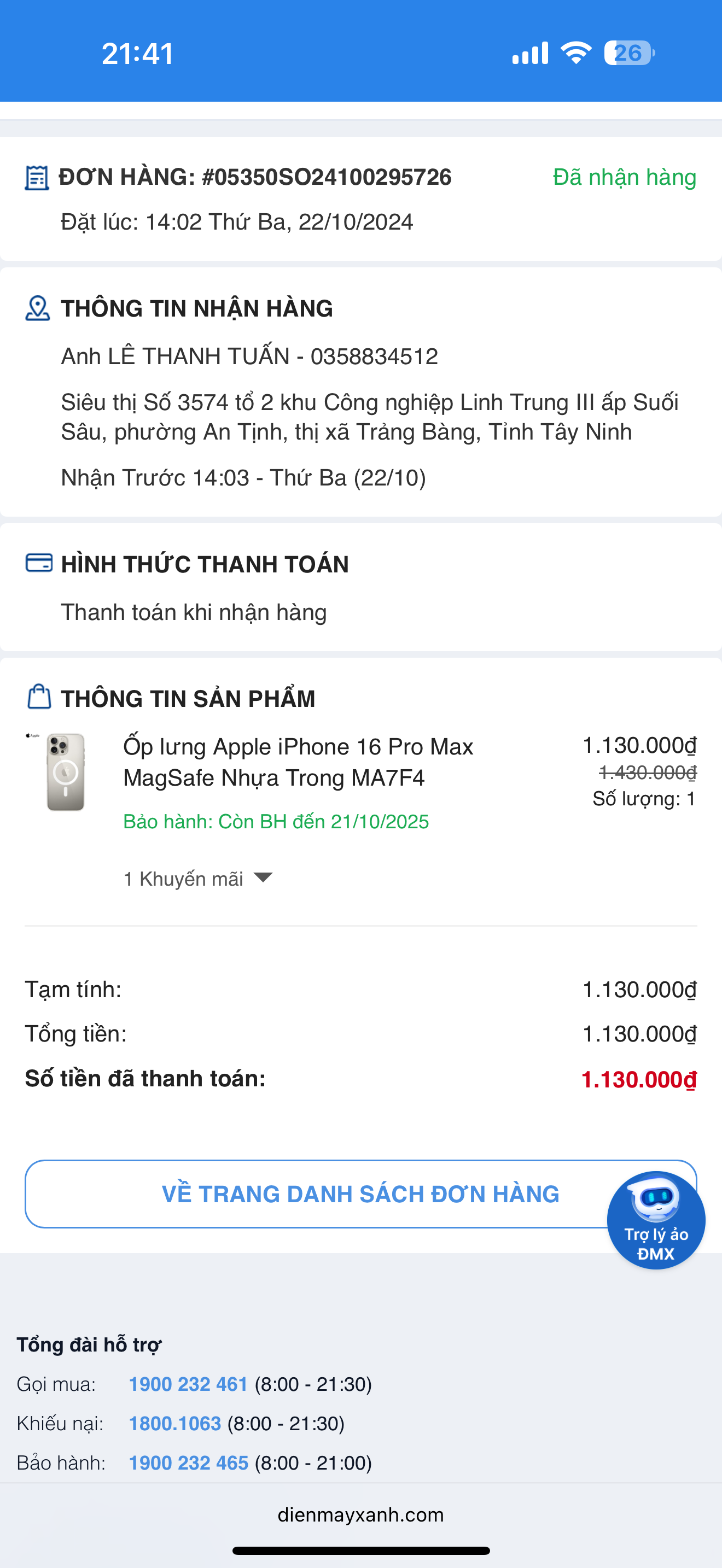This screenshot has height=1568, width=722.
Task: Open the Trợ lý ảo ĐMX assistant
Action: [656, 1220]
